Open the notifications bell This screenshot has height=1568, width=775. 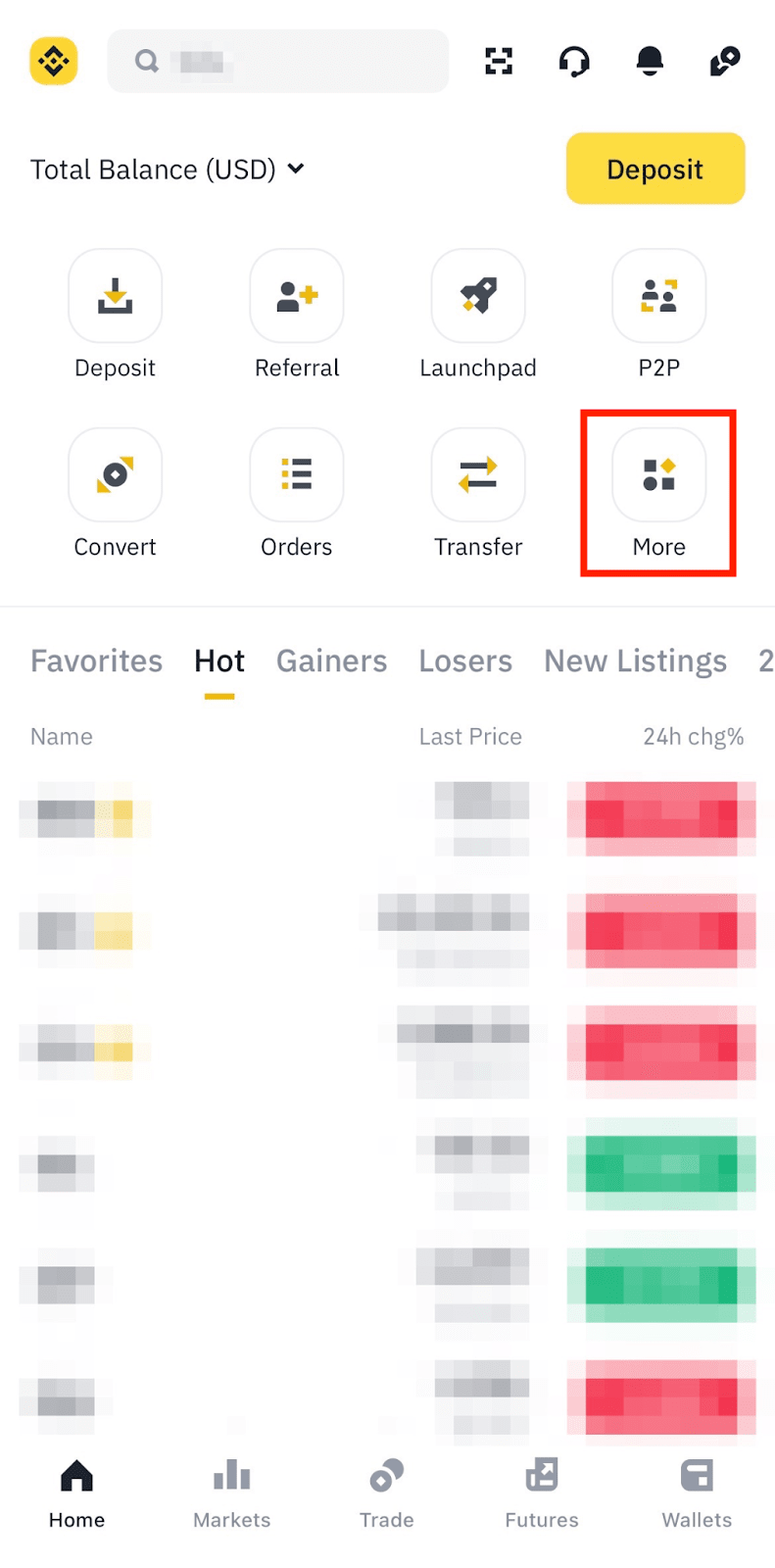650,61
